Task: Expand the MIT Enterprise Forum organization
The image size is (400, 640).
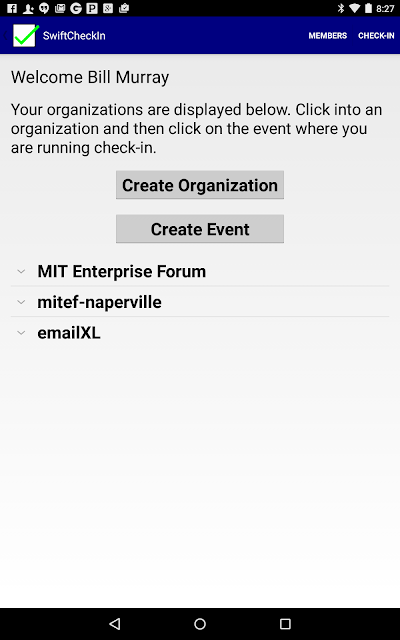Action: pyautogui.click(x=200, y=271)
